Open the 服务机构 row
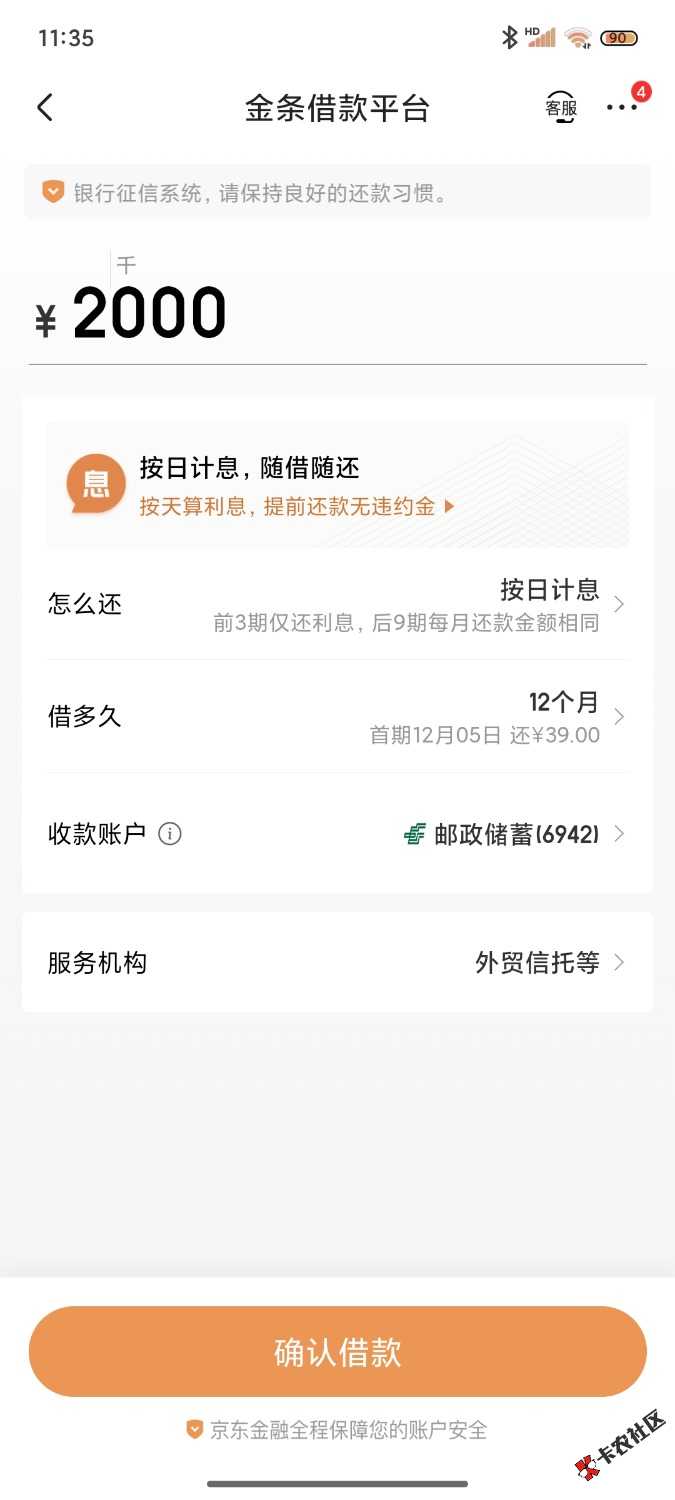The width and height of the screenshot is (675, 1500). pos(337,963)
